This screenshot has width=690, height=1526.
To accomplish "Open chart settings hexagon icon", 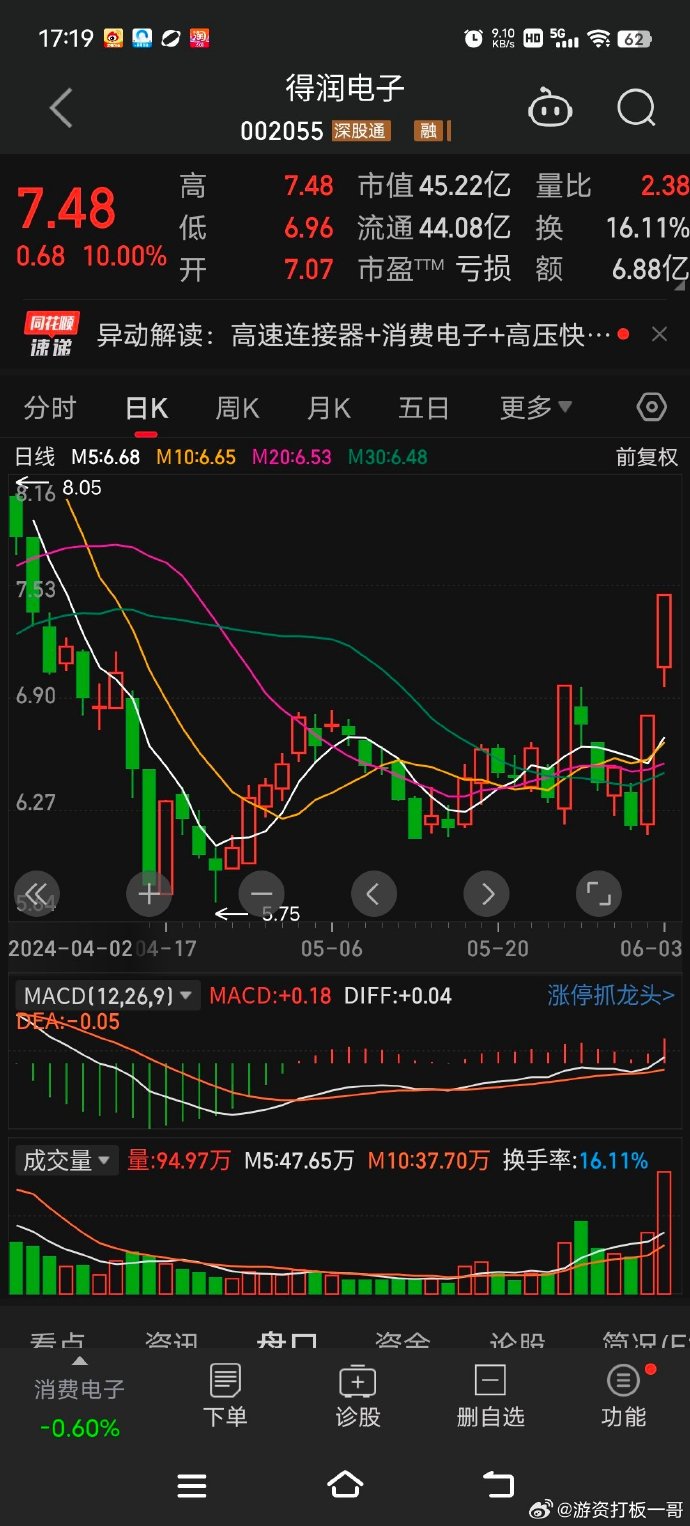I will 651,408.
